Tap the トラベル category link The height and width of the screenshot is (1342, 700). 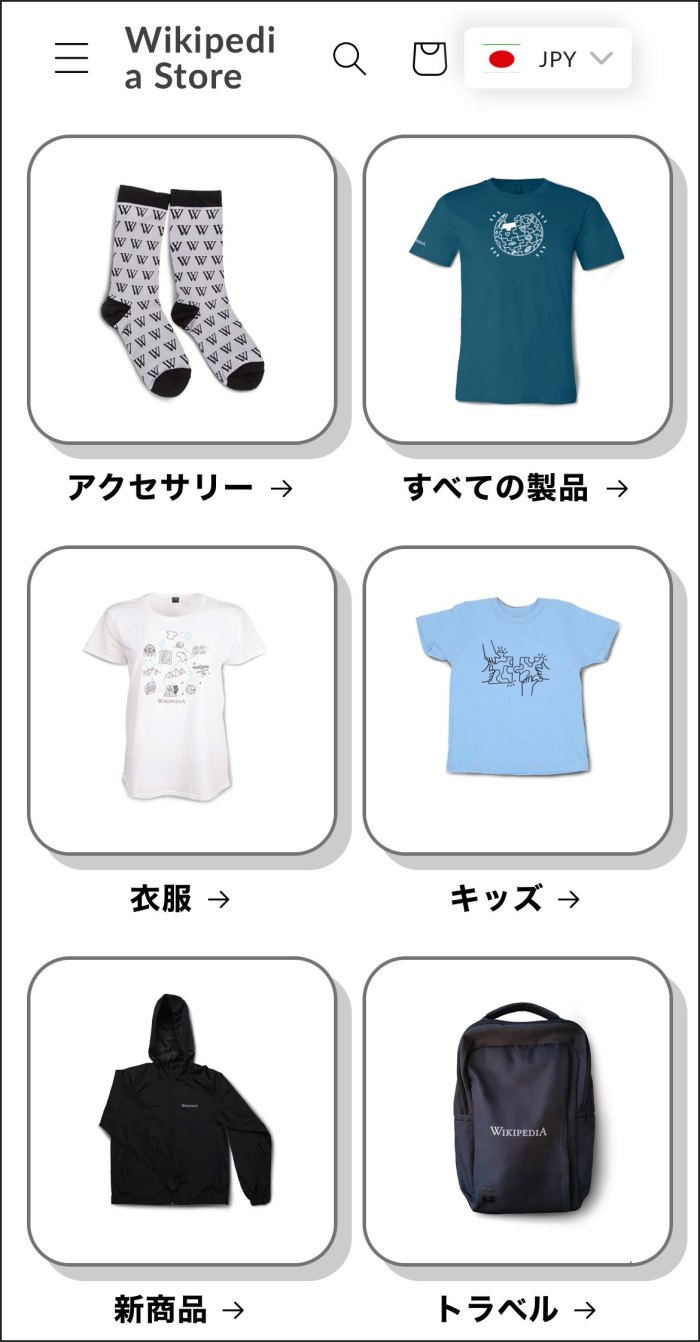point(517,1309)
